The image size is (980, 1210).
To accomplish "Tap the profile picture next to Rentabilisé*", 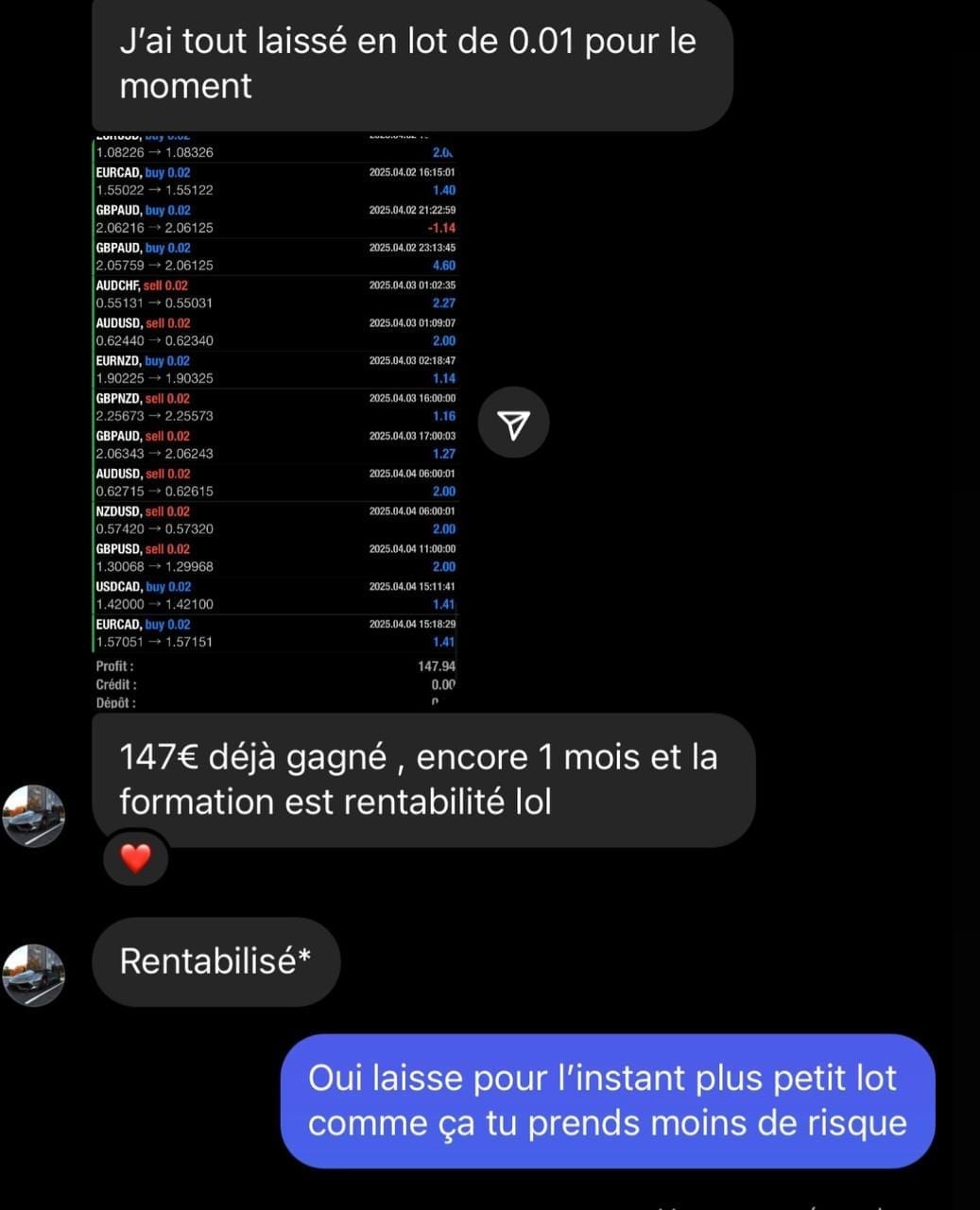I will [x=34, y=974].
